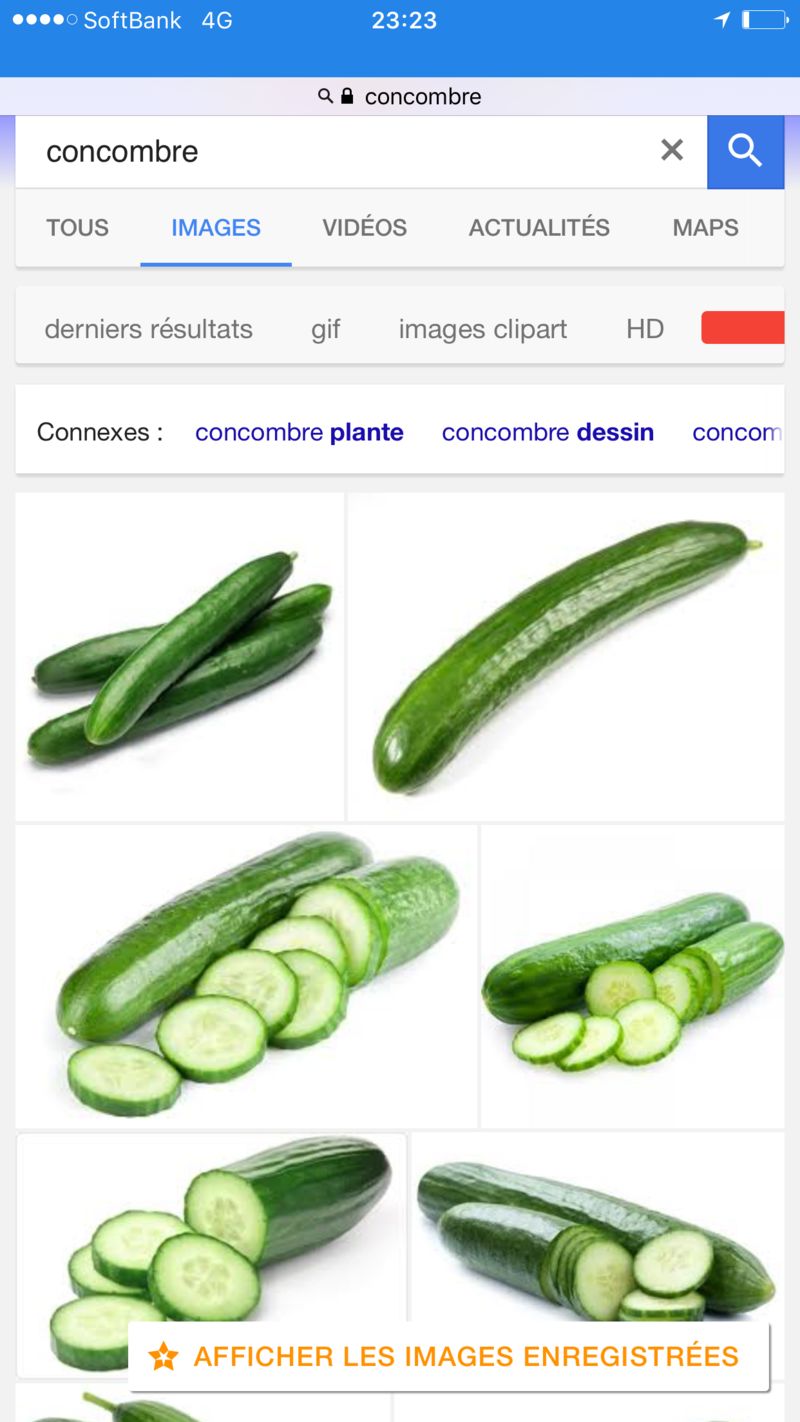Filter results to images clipart
This screenshot has width=800, height=1422.
click(482, 329)
